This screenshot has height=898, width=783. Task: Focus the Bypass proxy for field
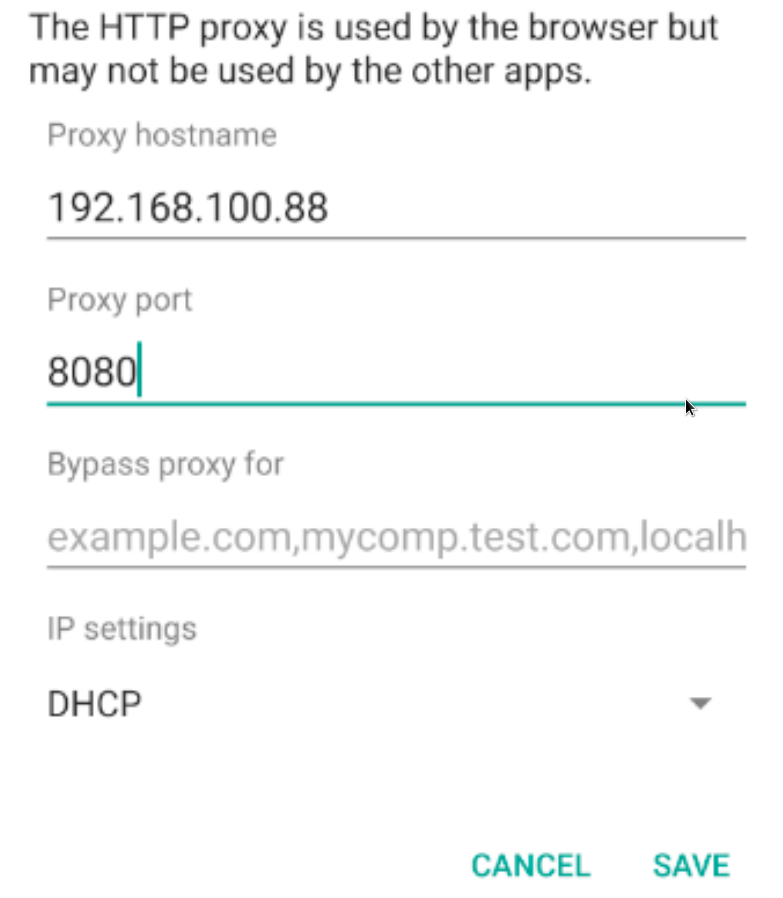coord(395,538)
